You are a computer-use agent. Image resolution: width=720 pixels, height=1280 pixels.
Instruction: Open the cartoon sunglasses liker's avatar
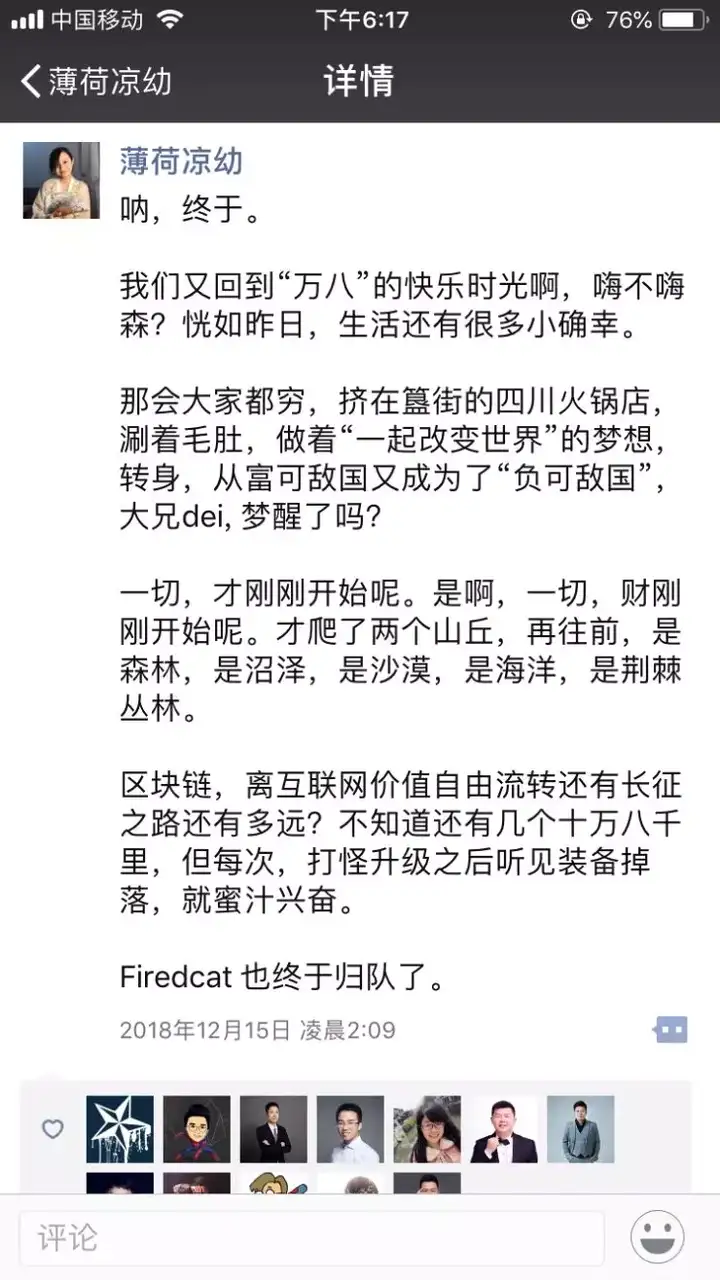pyautogui.click(x=197, y=1129)
